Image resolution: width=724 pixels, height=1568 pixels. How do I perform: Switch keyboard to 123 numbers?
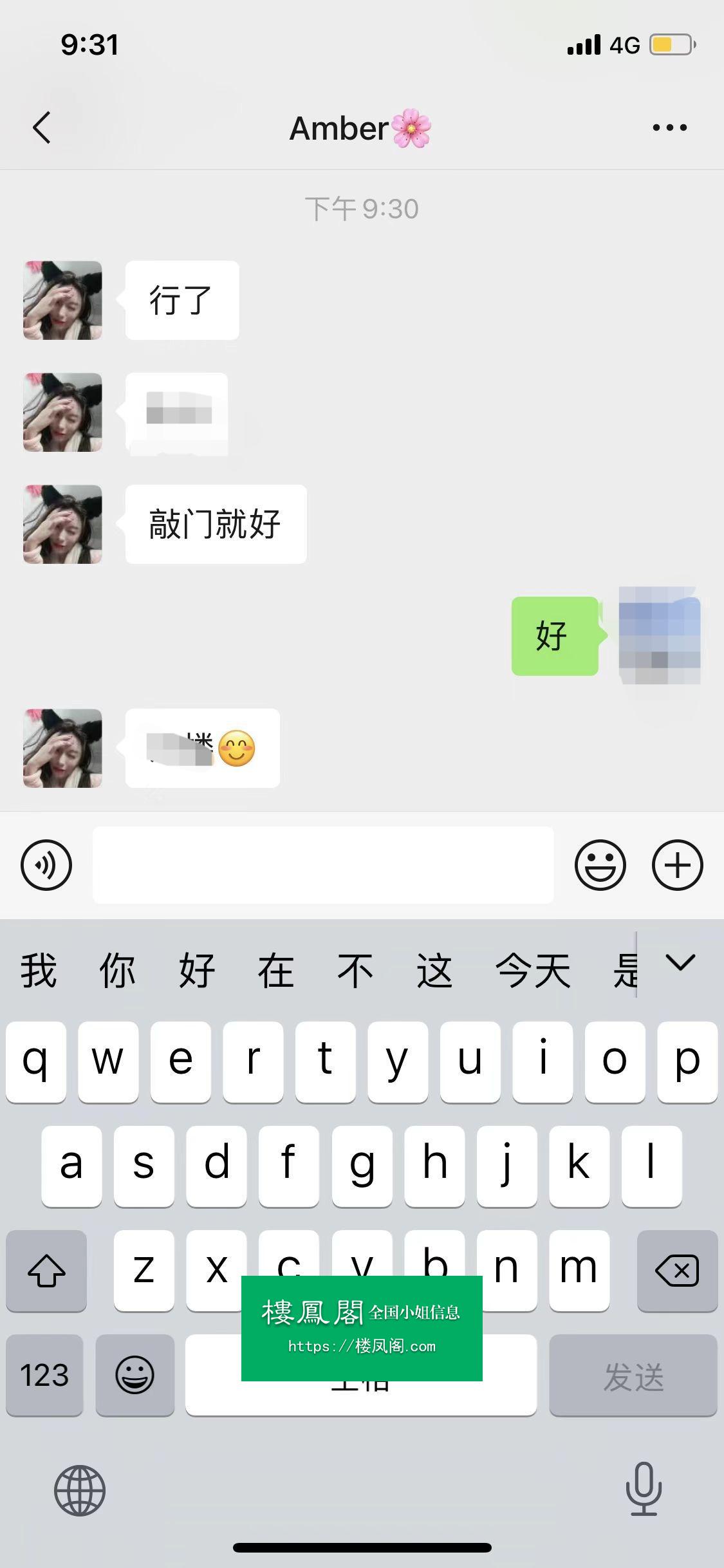tap(44, 1376)
